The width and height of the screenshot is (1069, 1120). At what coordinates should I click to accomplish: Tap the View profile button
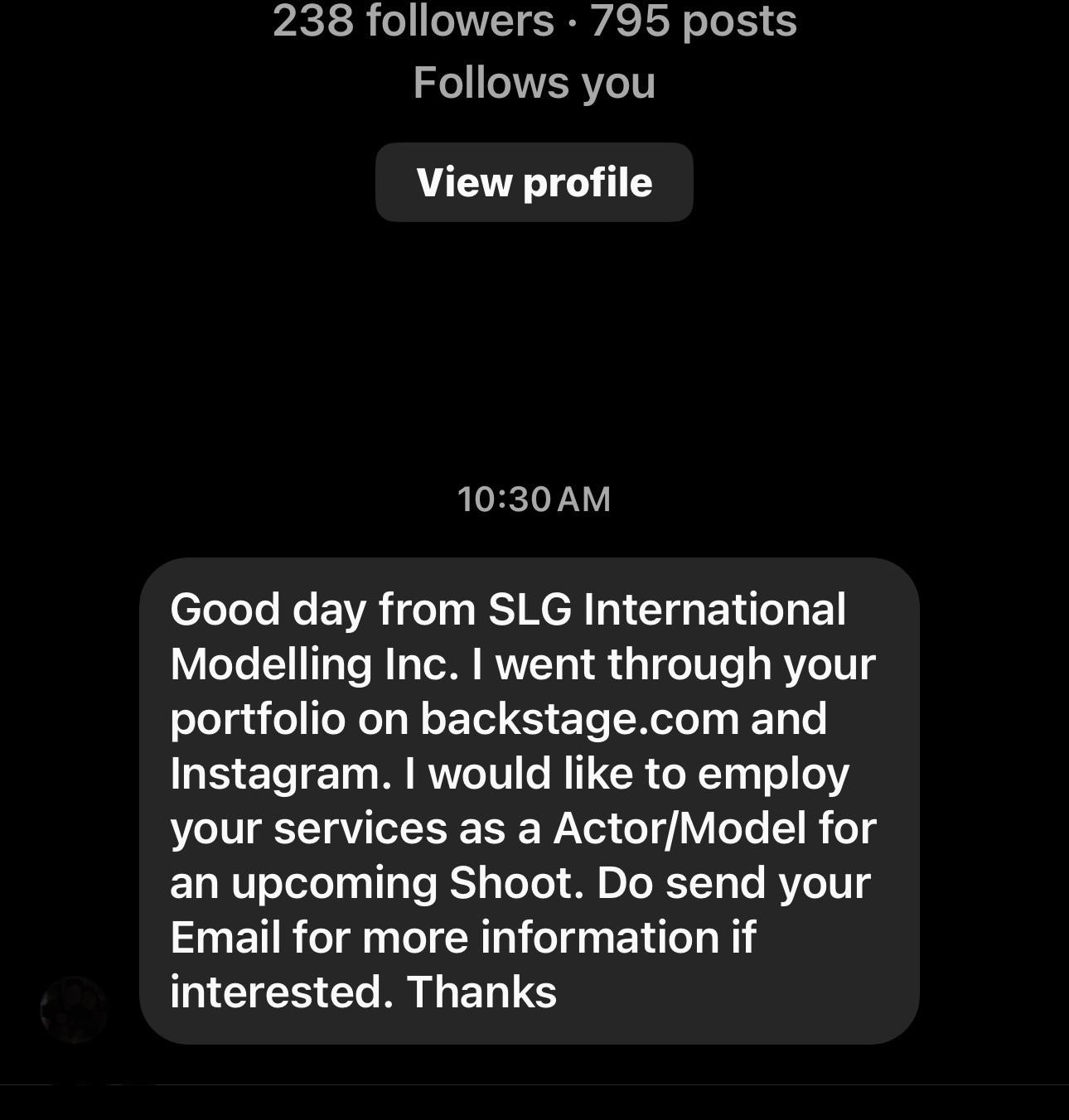[x=534, y=182]
